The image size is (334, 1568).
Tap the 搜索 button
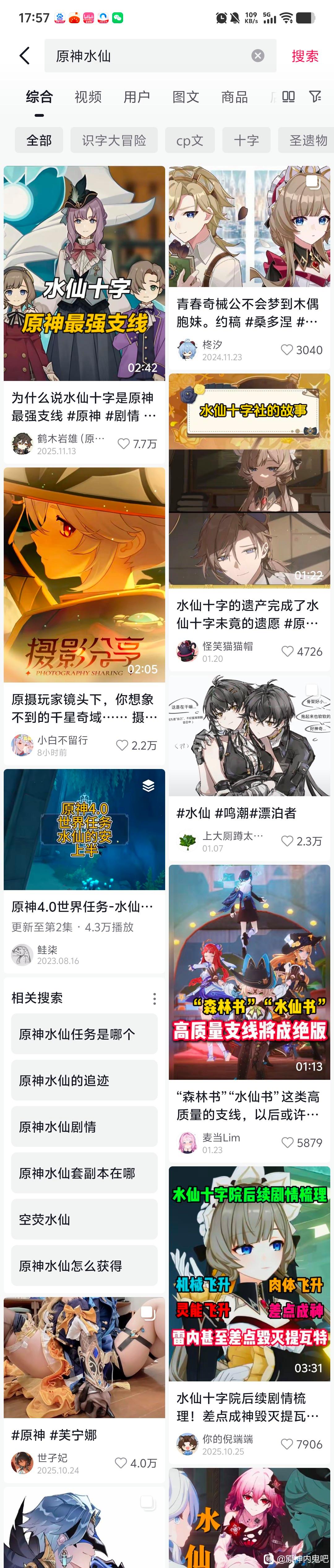[x=305, y=56]
